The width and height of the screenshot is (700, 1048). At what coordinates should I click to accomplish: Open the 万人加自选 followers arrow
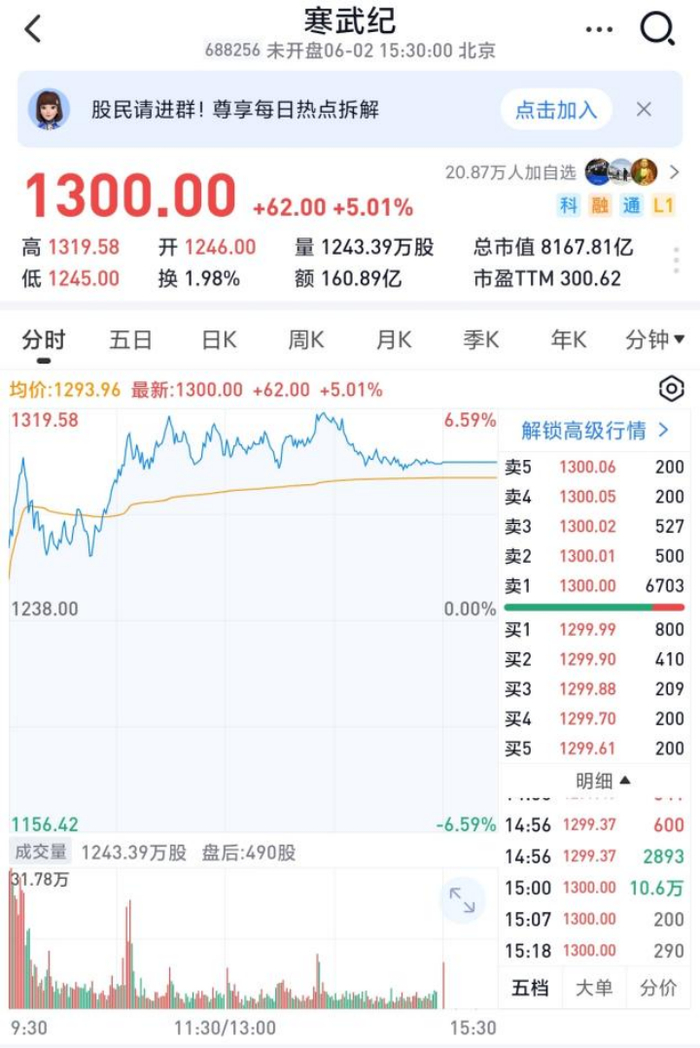(x=674, y=172)
